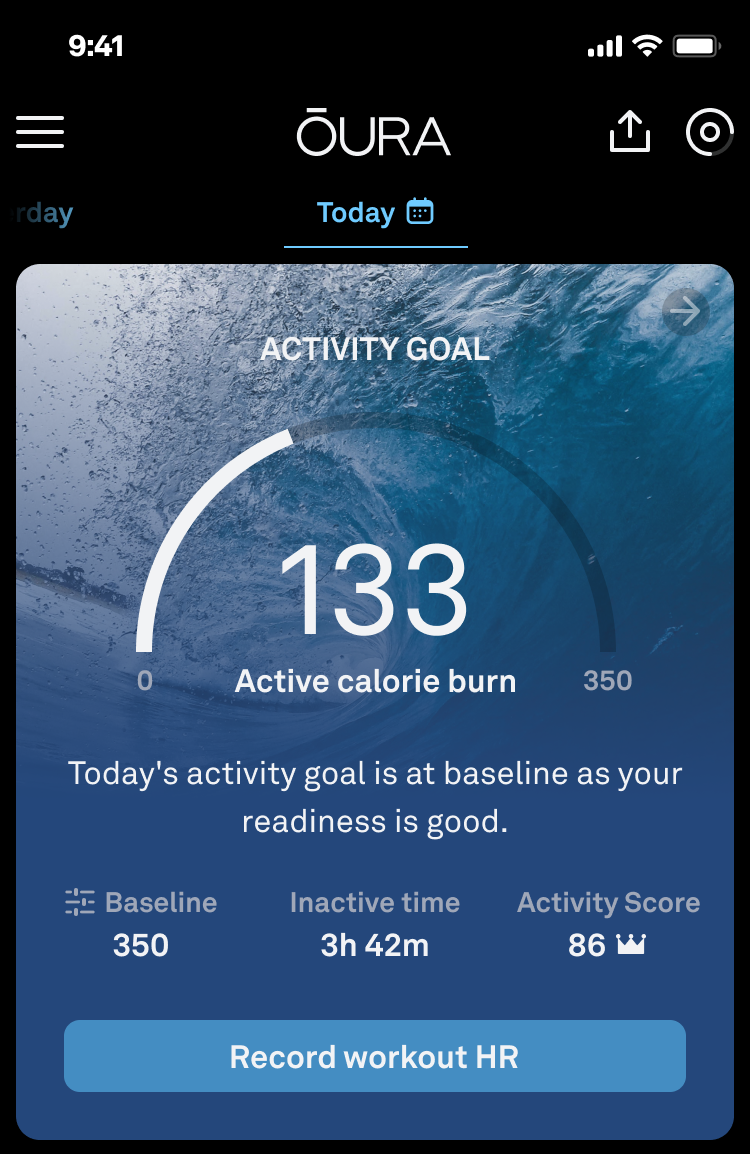Open activity details with the arrow

tap(685, 312)
